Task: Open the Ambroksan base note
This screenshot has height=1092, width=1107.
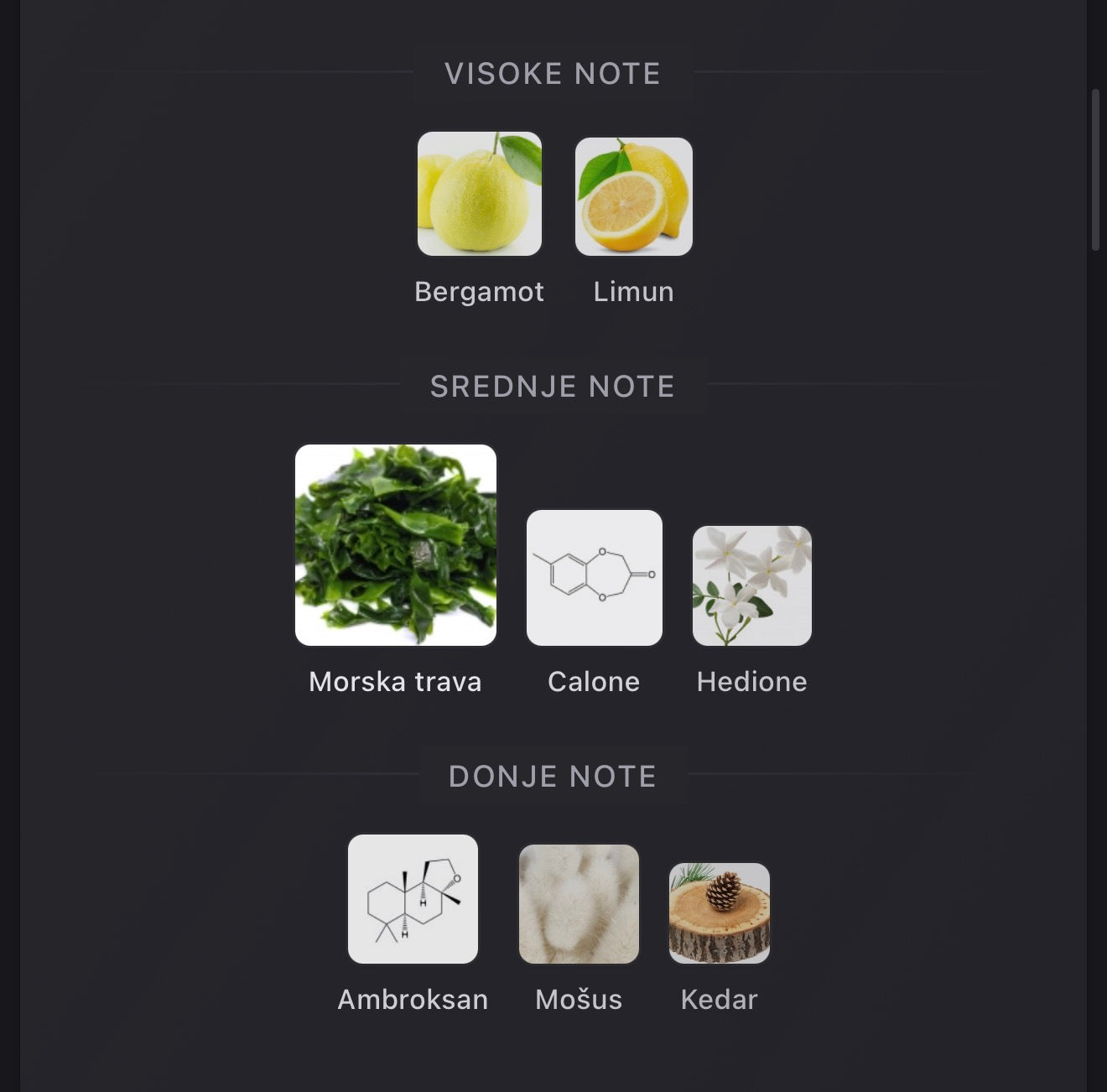Action: click(413, 899)
